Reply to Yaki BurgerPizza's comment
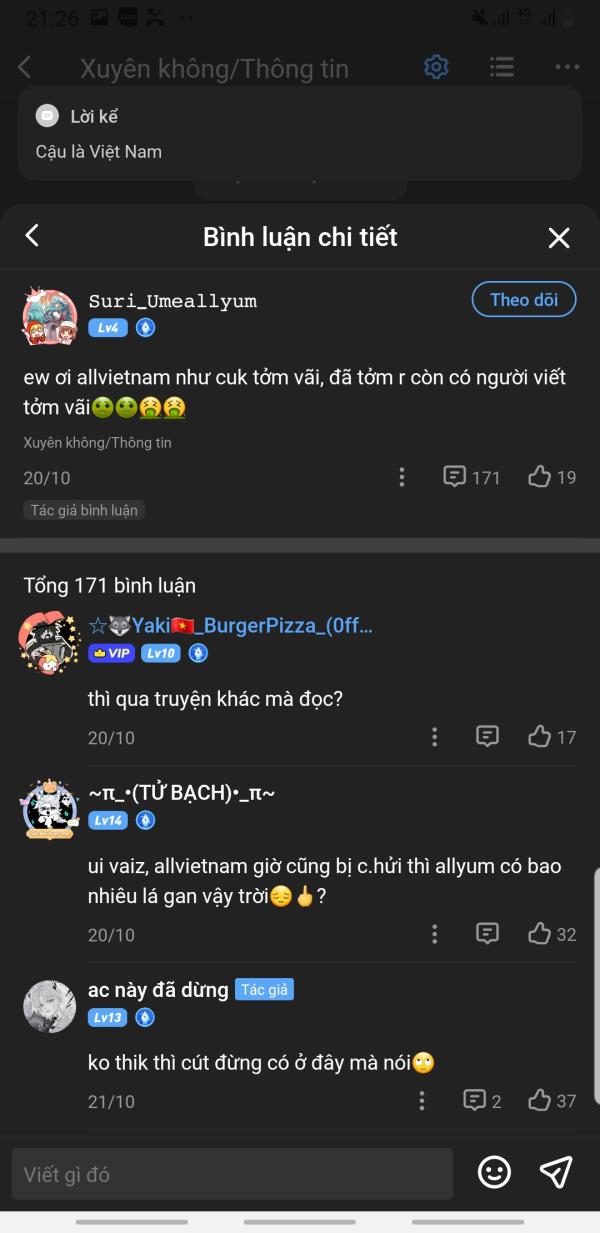The image size is (600, 1233). (x=487, y=737)
